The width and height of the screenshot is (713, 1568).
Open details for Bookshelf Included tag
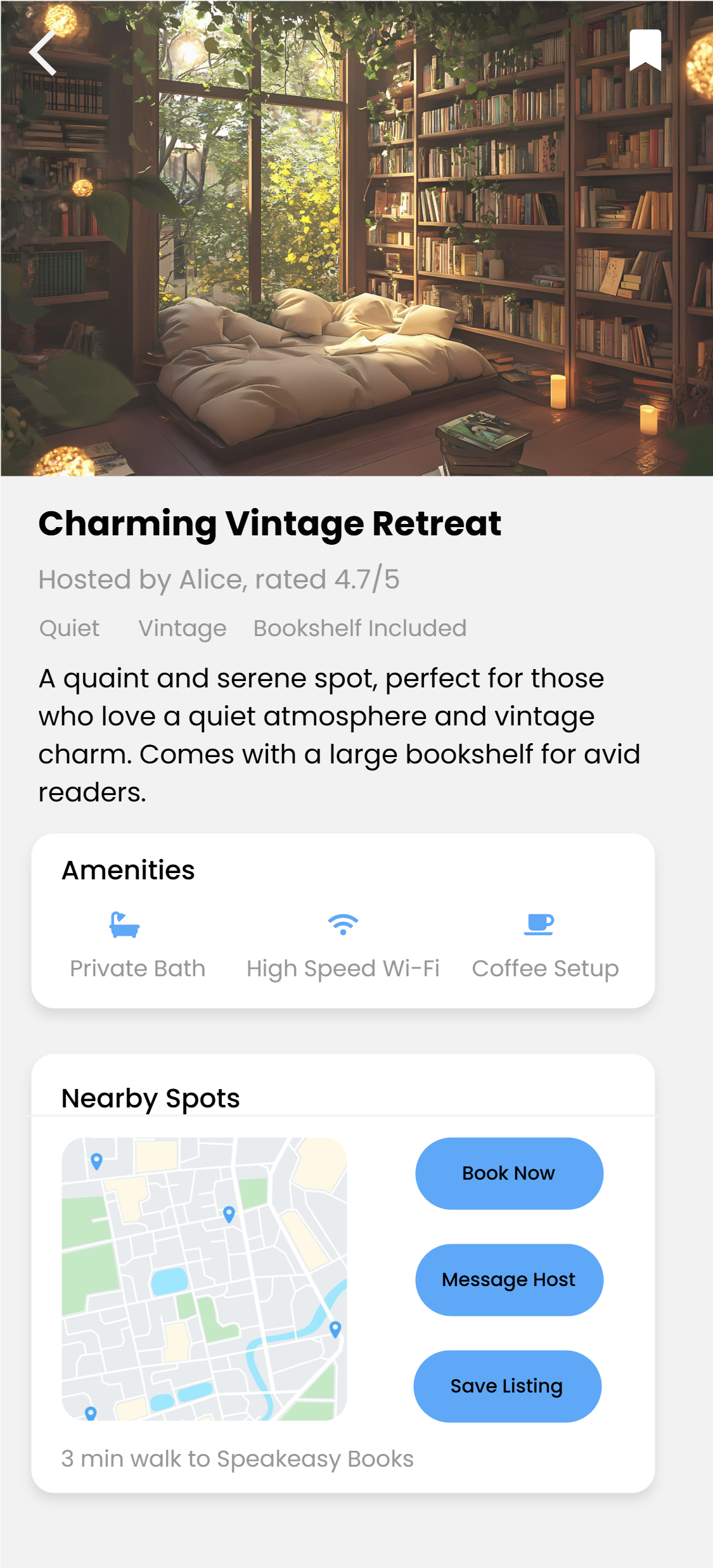click(359, 628)
